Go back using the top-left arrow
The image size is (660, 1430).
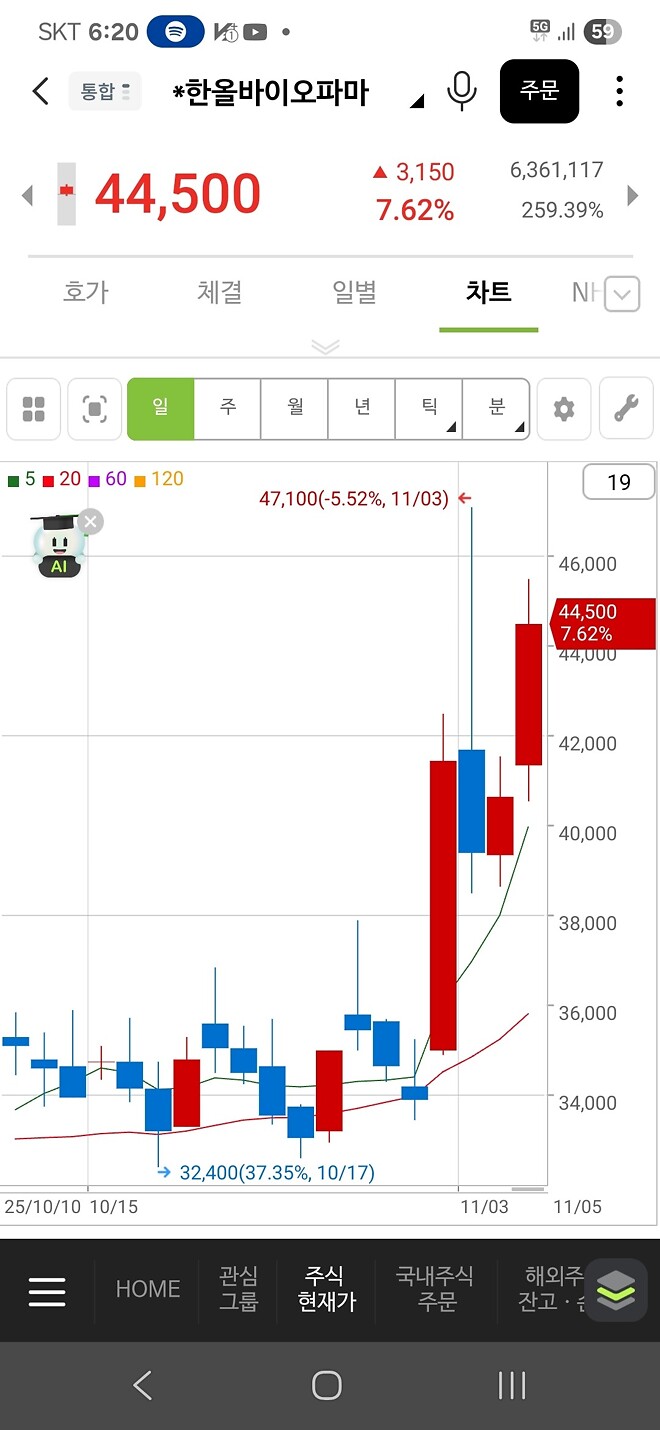(40, 92)
